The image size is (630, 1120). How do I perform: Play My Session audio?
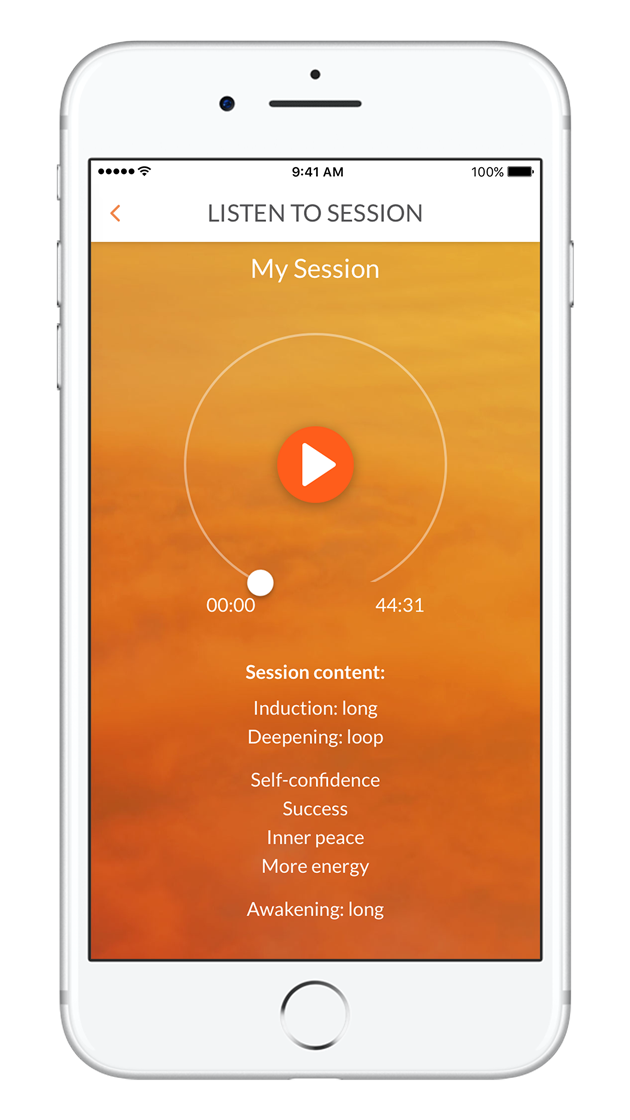pos(315,465)
